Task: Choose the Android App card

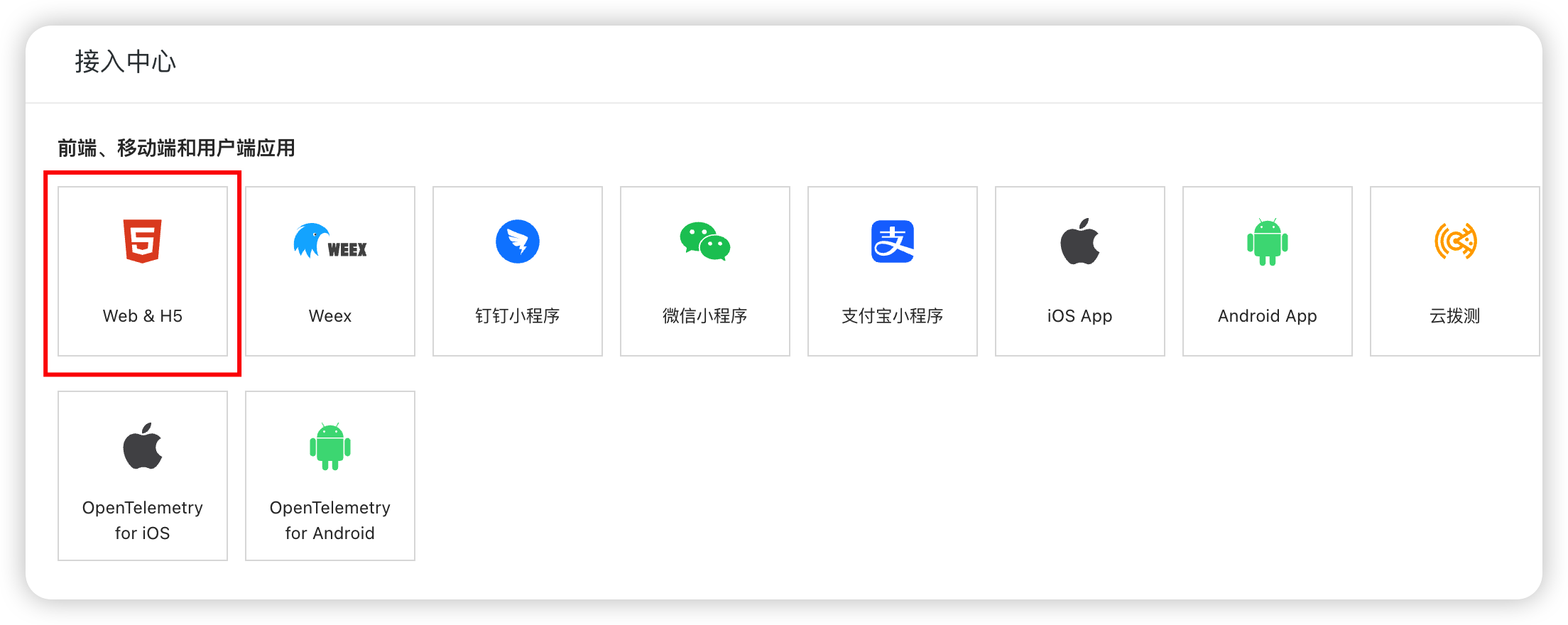Action: pos(1268,271)
